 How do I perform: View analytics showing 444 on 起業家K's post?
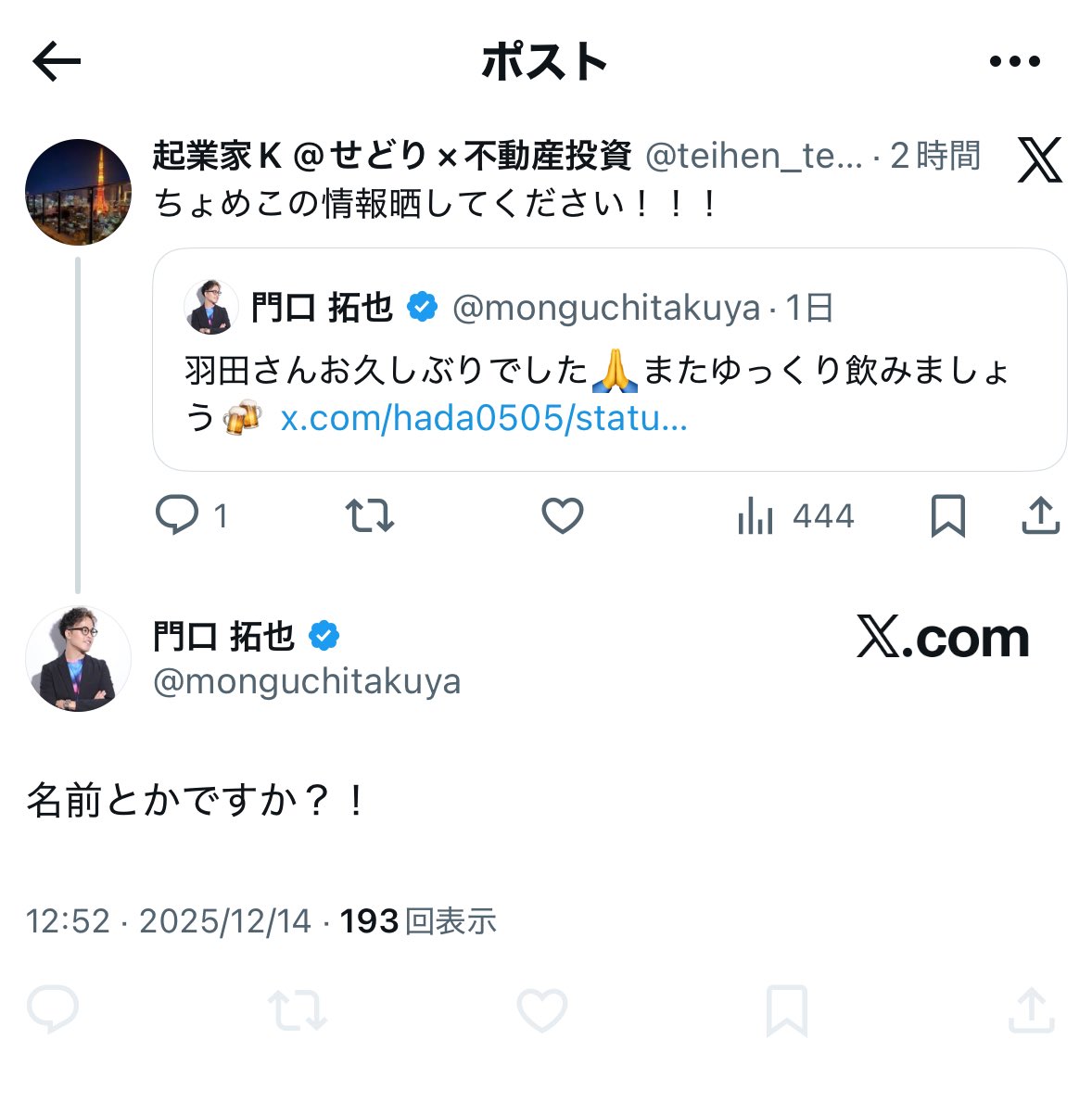click(794, 516)
